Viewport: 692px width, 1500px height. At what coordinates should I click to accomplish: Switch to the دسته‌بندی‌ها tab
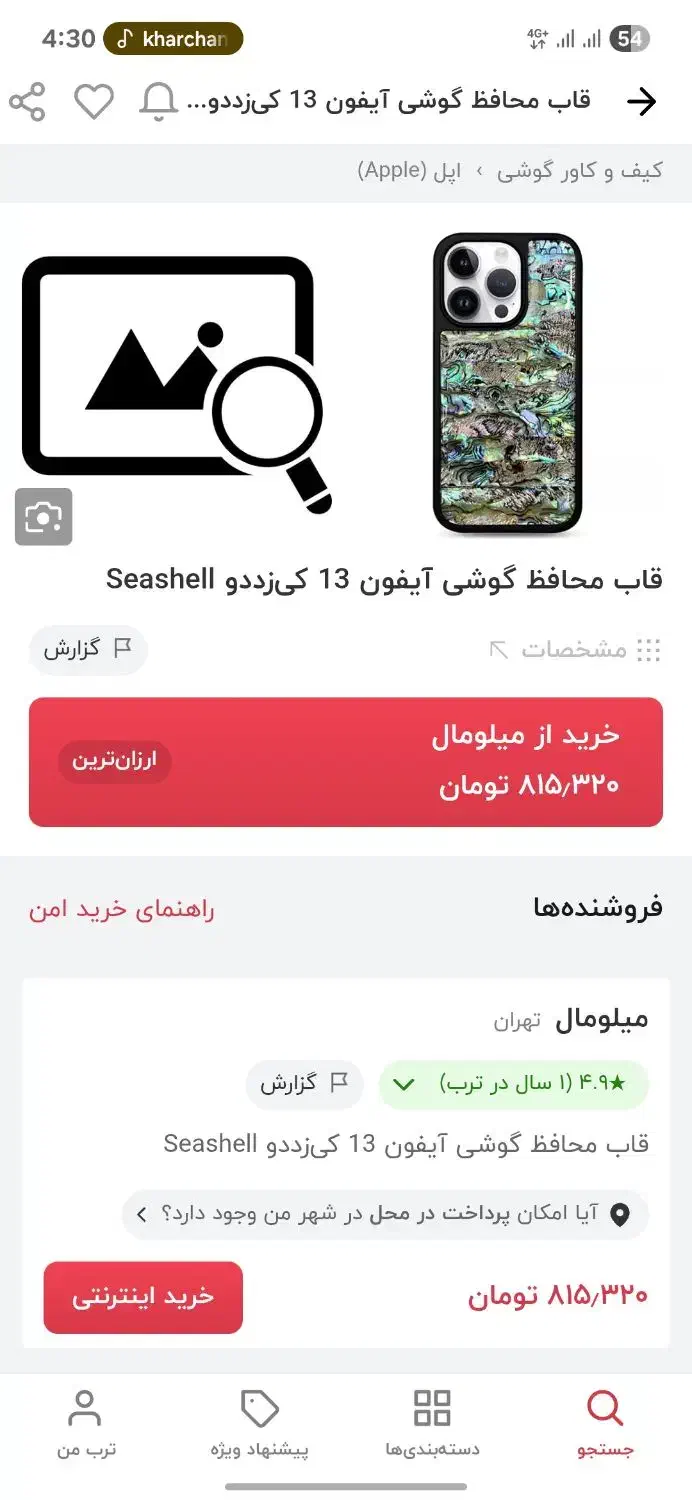(432, 1423)
